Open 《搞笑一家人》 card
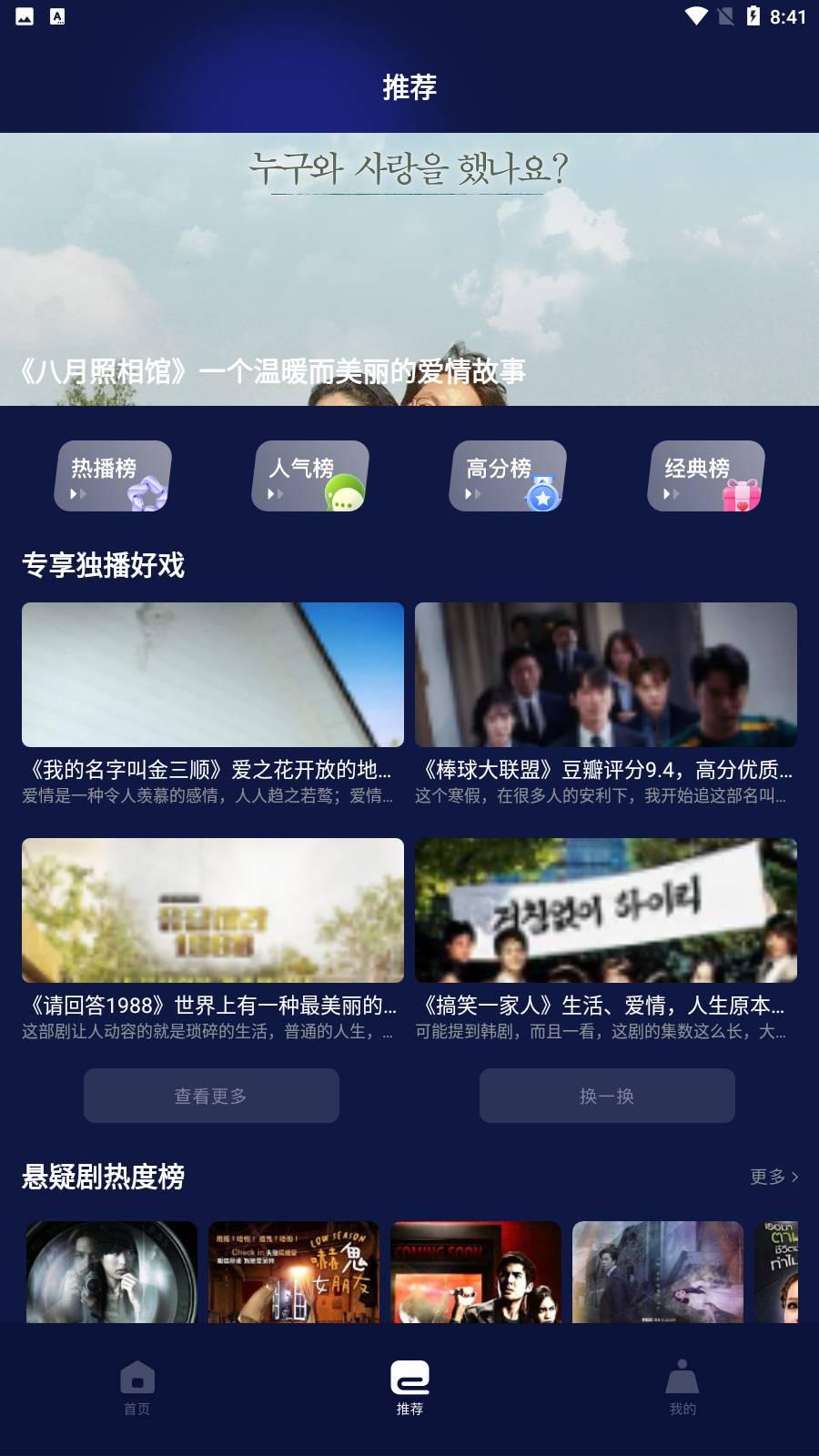 click(606, 939)
